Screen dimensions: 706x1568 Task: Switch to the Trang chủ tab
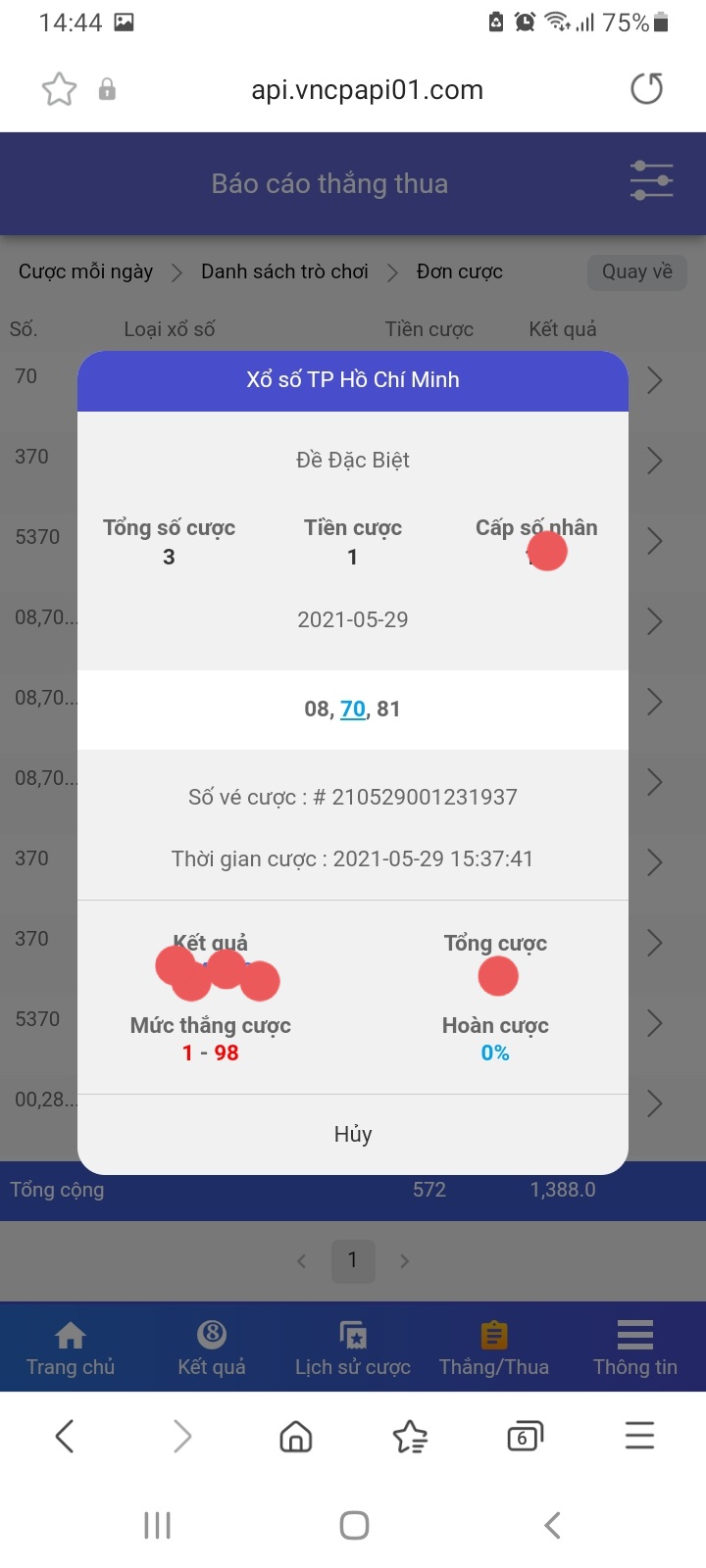[71, 1347]
